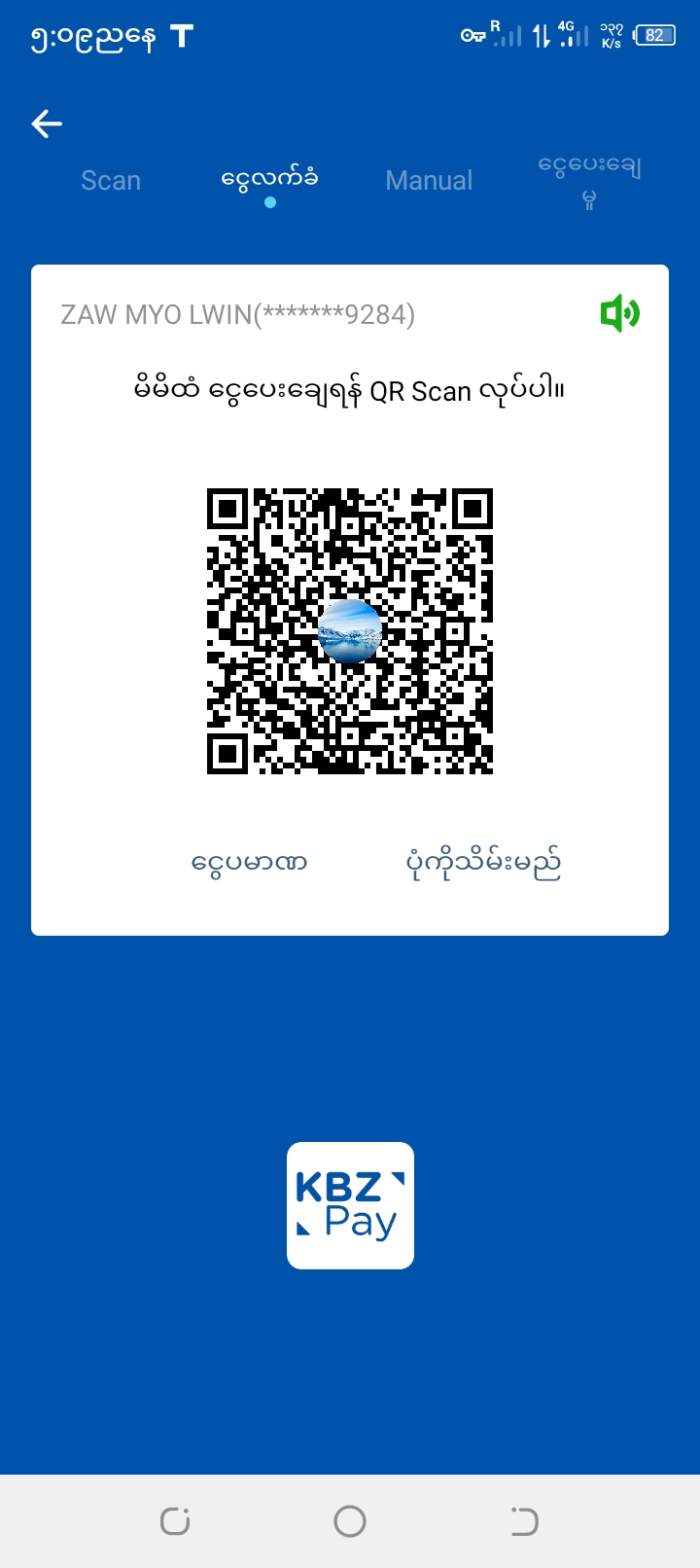This screenshot has width=700, height=1568.
Task: Go back using the top arrow
Action: (x=47, y=124)
